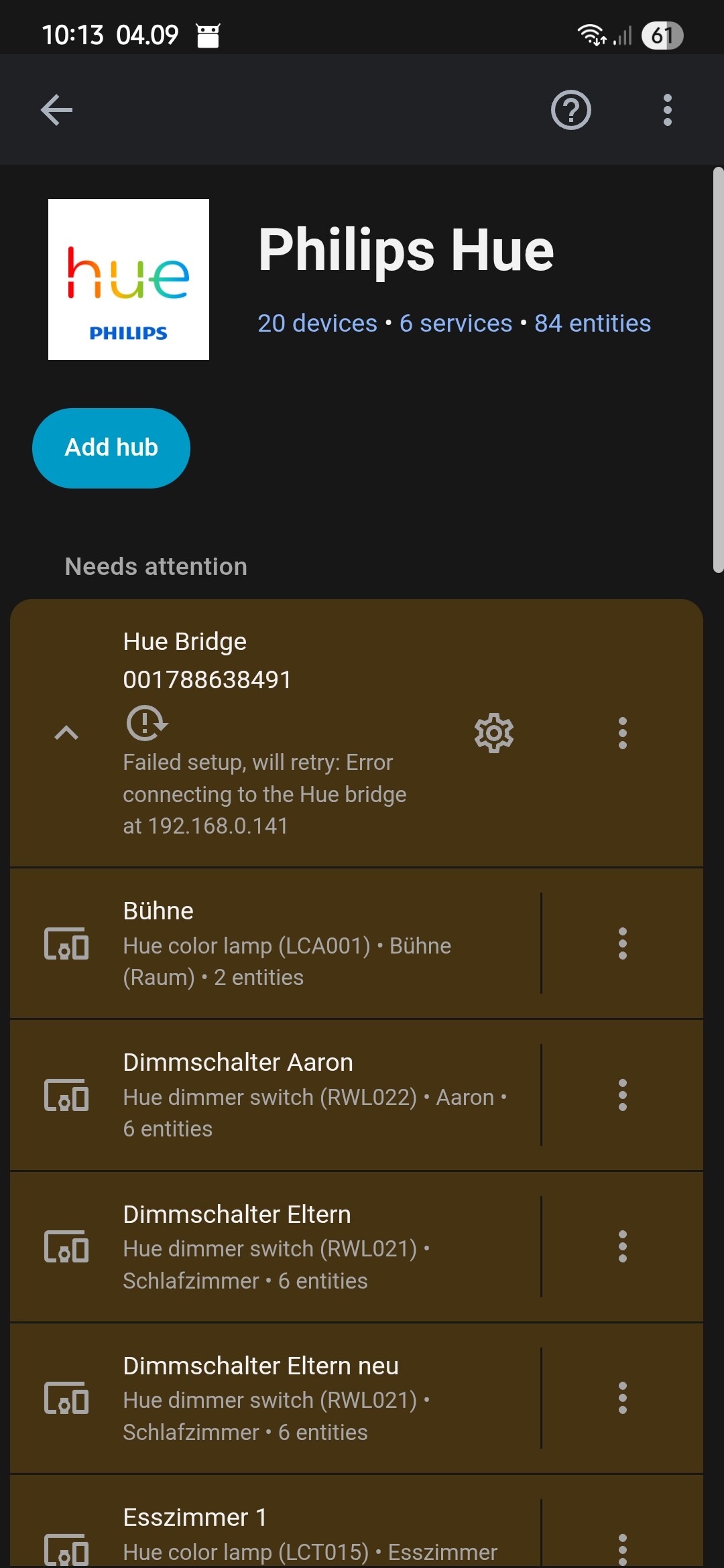Image resolution: width=724 pixels, height=1568 pixels.
Task: Open the top app bar overflow menu
Action: tap(667, 110)
